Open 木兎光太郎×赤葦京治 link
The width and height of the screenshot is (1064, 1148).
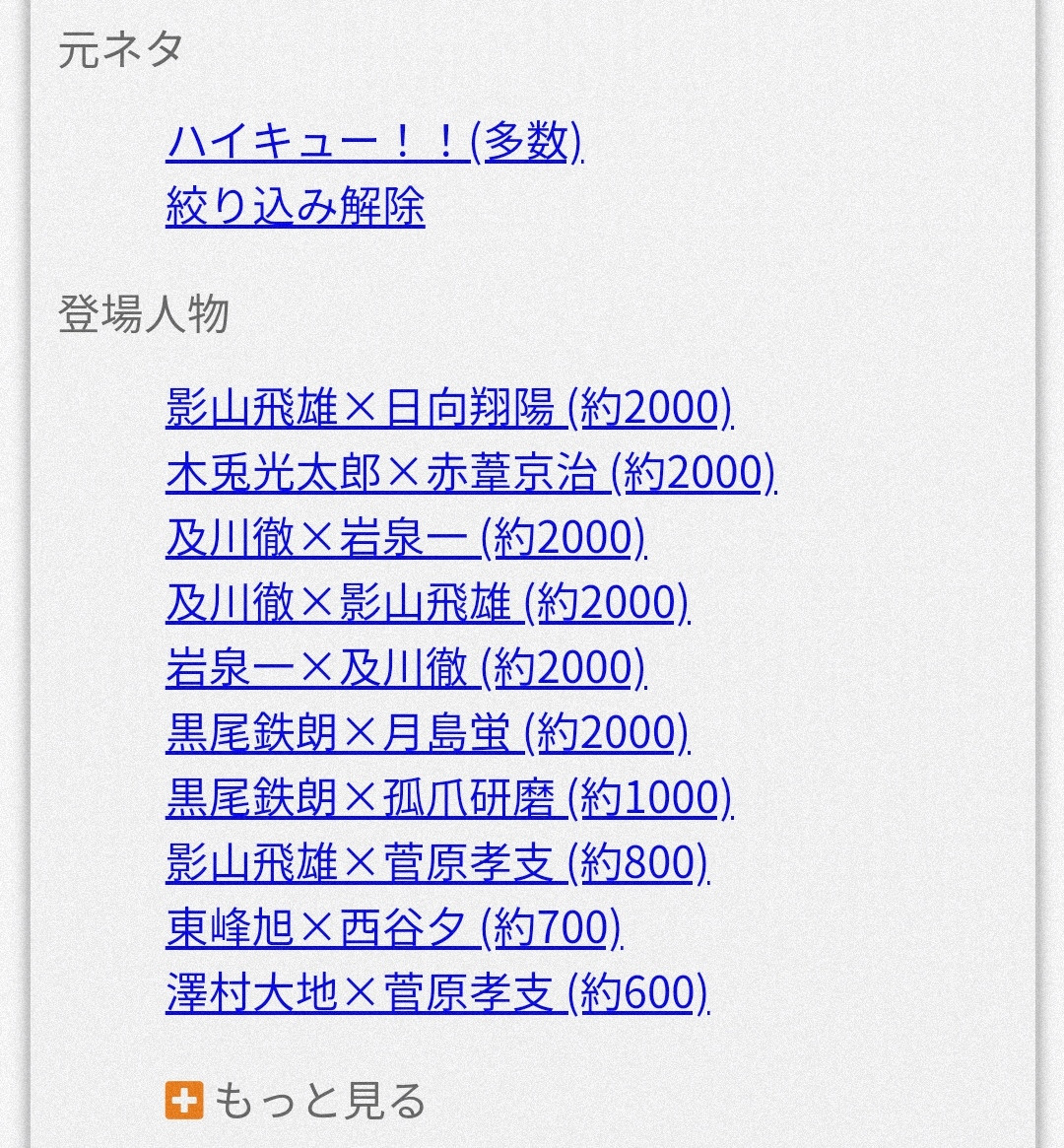pos(471,472)
